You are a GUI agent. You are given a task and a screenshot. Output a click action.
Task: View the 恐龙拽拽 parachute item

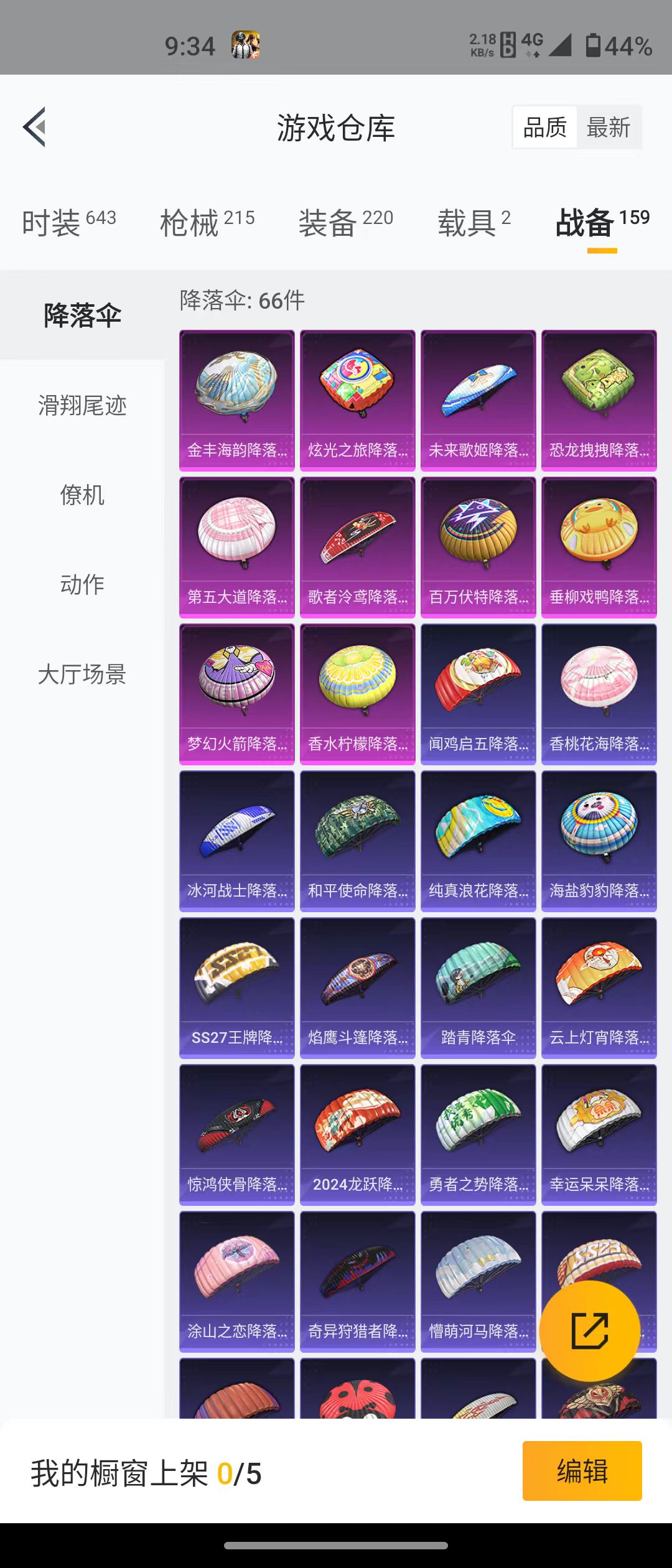pyautogui.click(x=599, y=400)
